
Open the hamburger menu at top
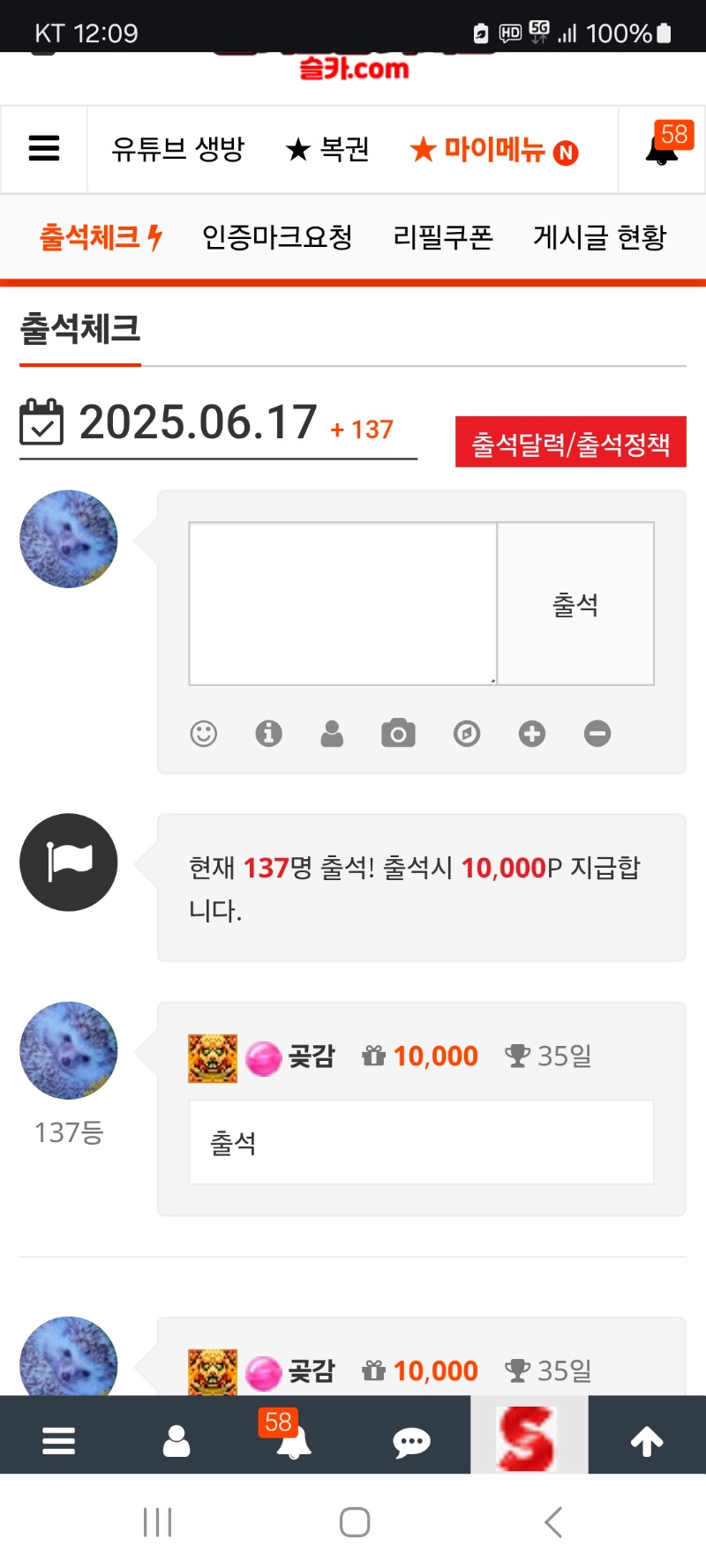coord(44,149)
